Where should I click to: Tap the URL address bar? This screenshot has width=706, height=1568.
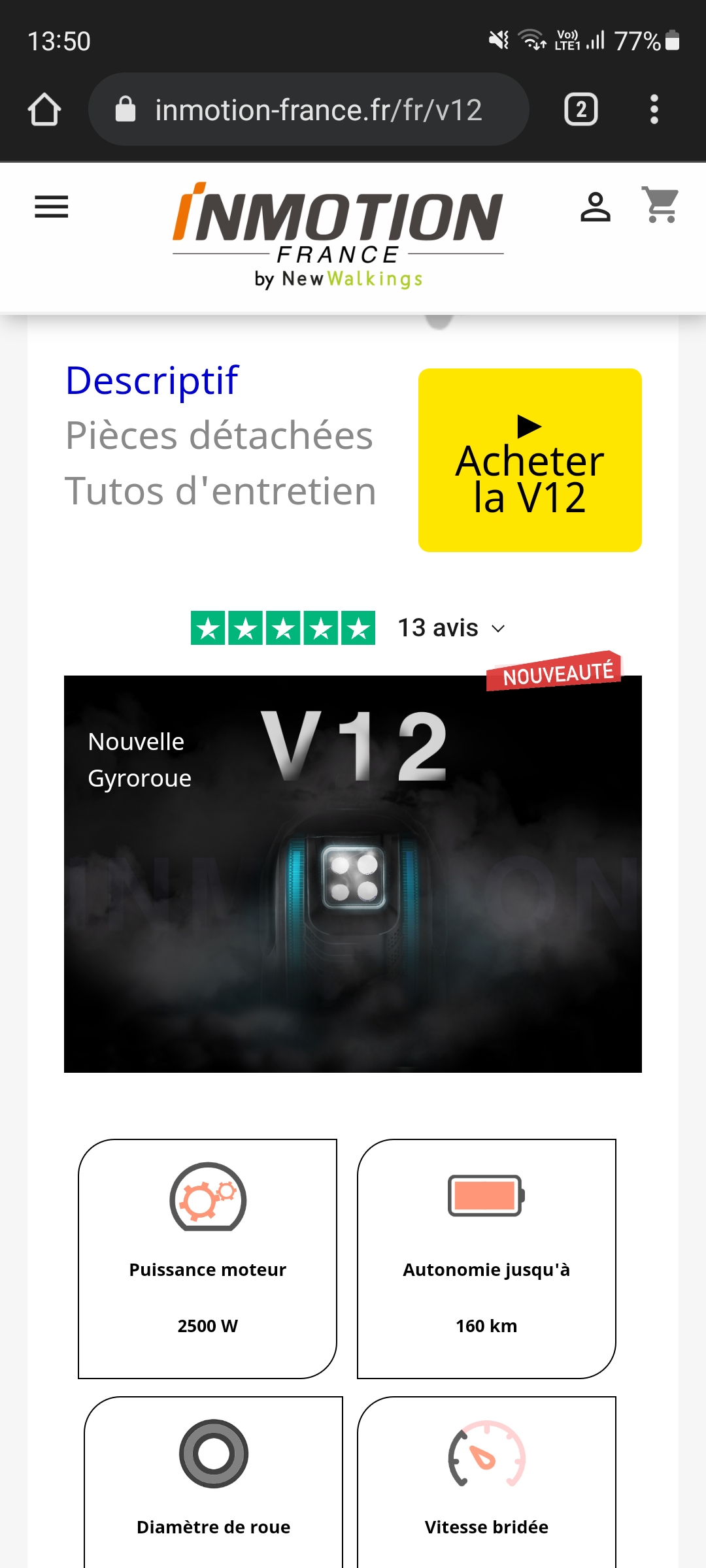(309, 109)
